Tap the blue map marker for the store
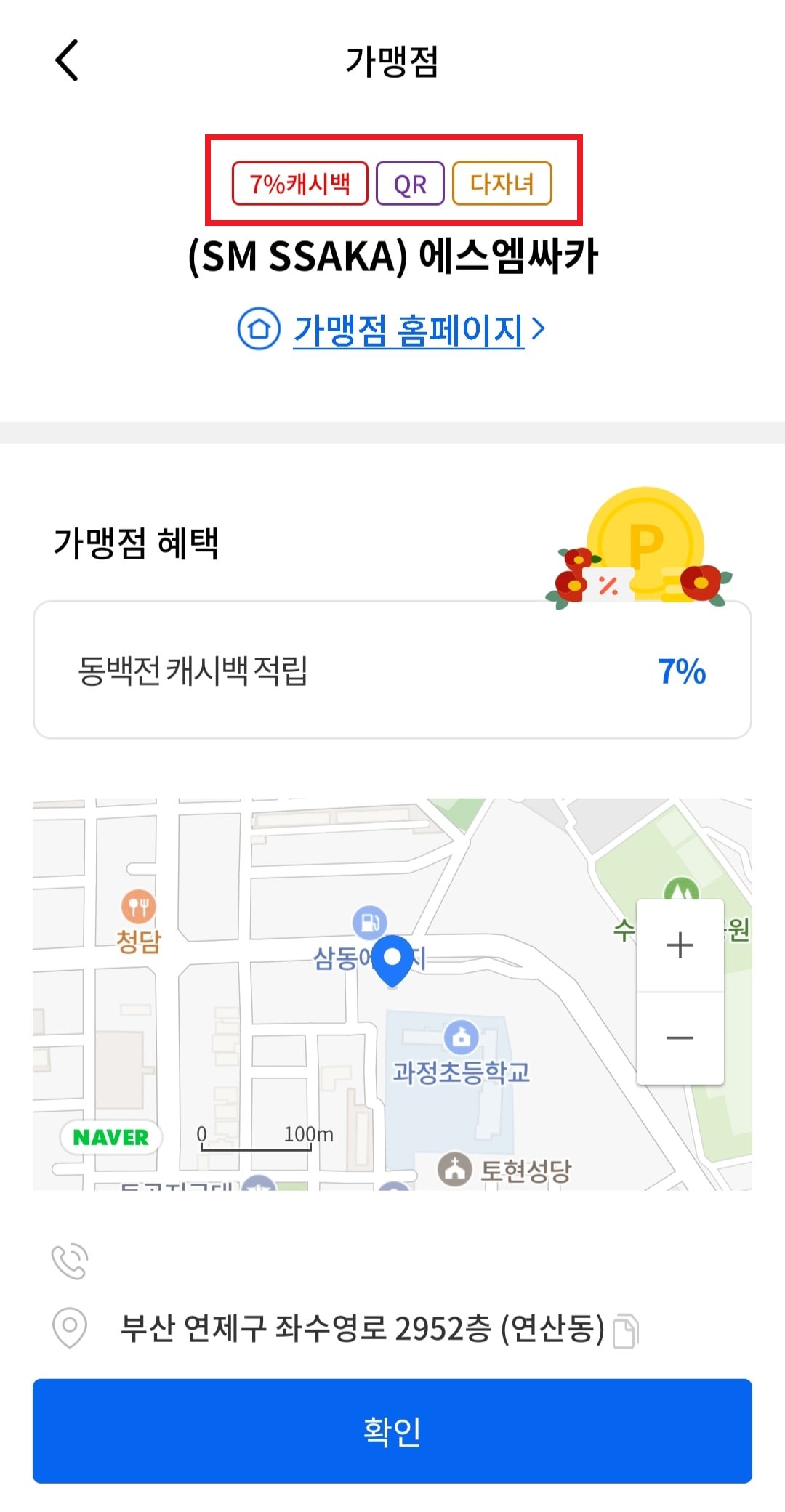Image resolution: width=785 pixels, height=1512 pixels. pos(392,959)
